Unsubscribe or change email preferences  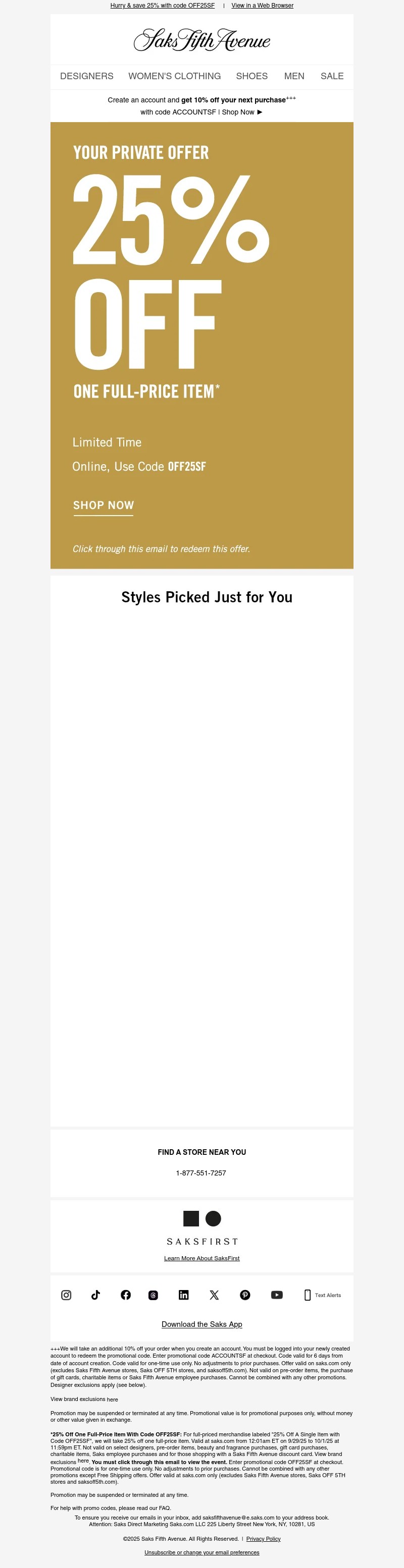(x=201, y=1552)
